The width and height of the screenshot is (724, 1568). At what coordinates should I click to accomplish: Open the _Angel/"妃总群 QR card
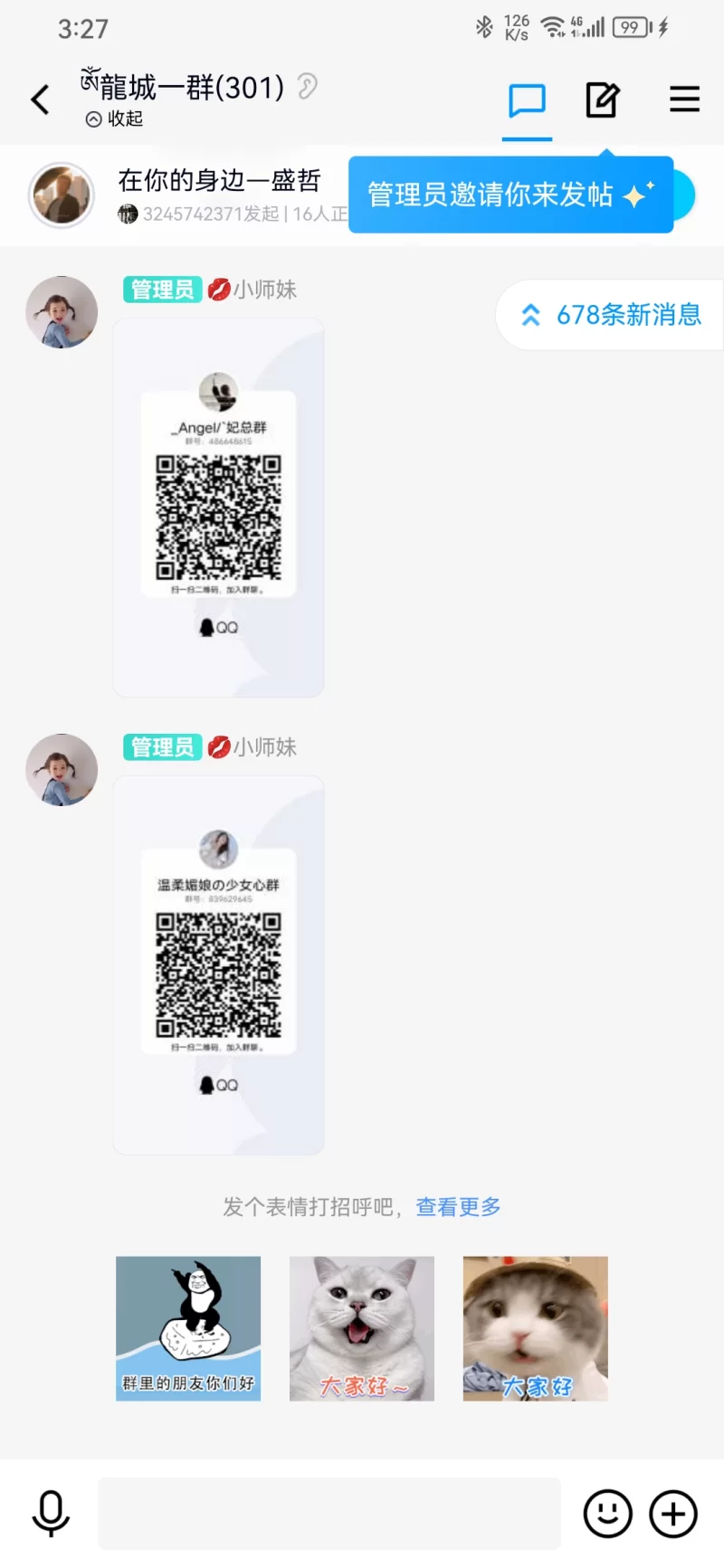218,507
